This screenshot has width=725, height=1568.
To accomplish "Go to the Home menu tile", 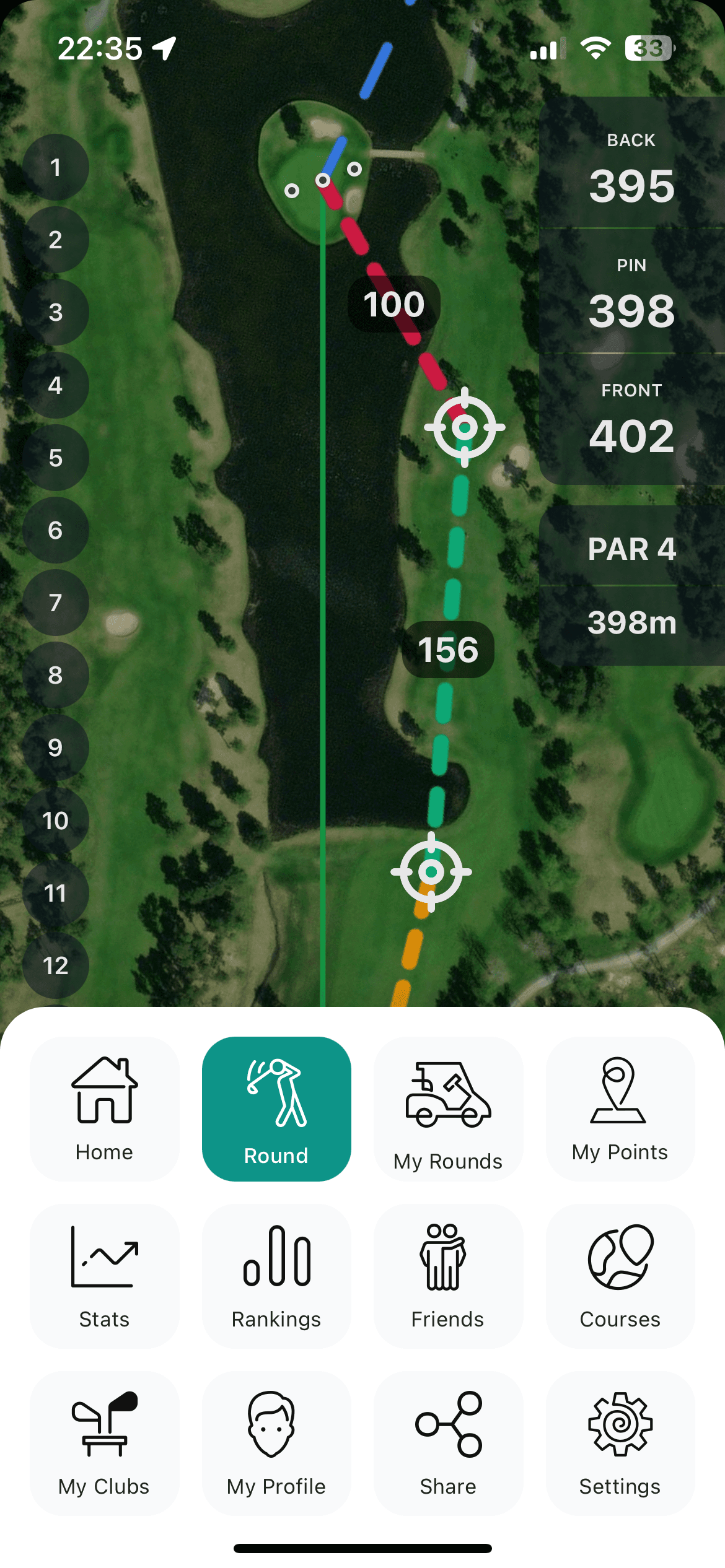I will pos(104,1108).
